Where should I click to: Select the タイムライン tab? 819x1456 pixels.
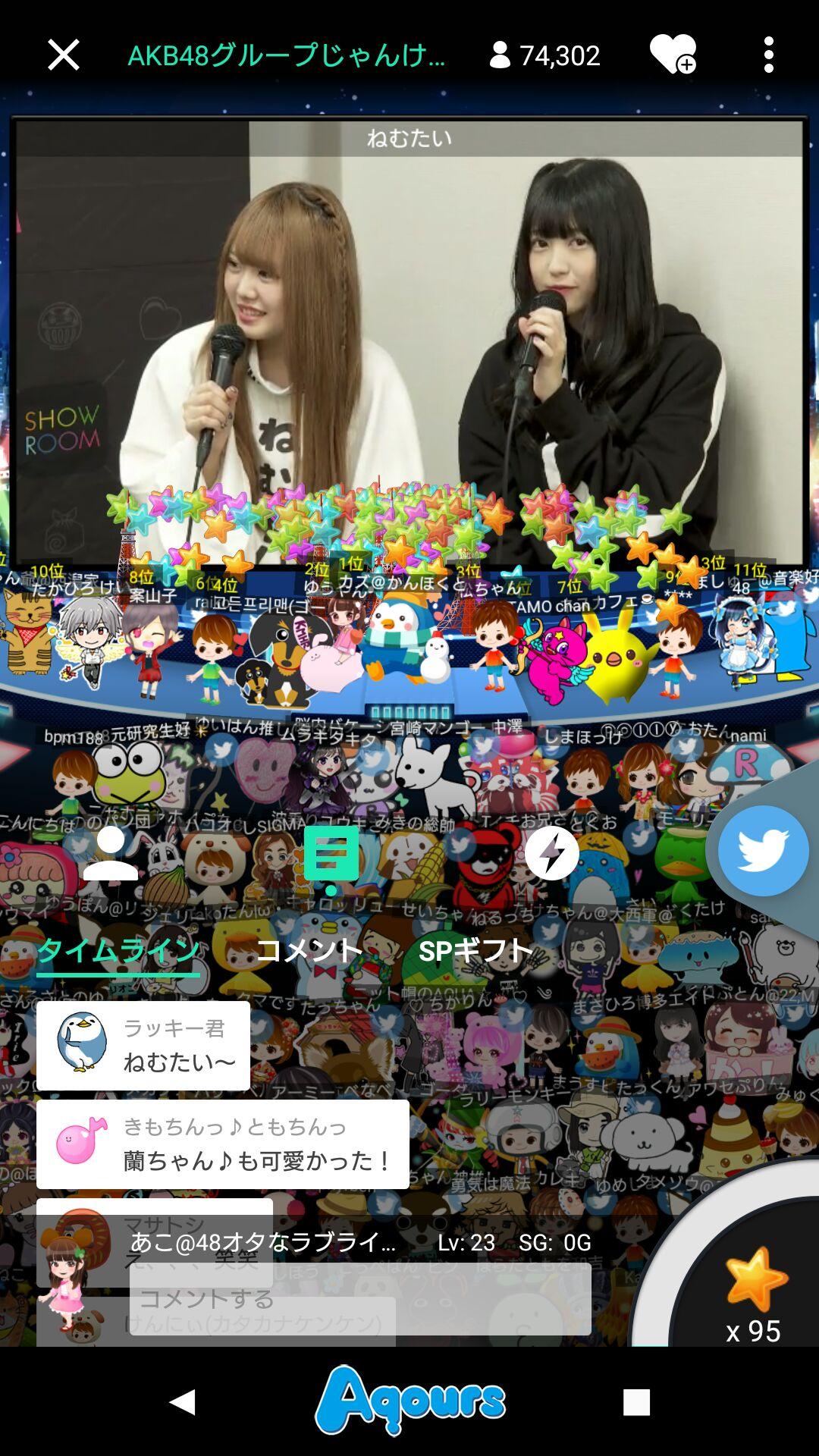tap(118, 950)
